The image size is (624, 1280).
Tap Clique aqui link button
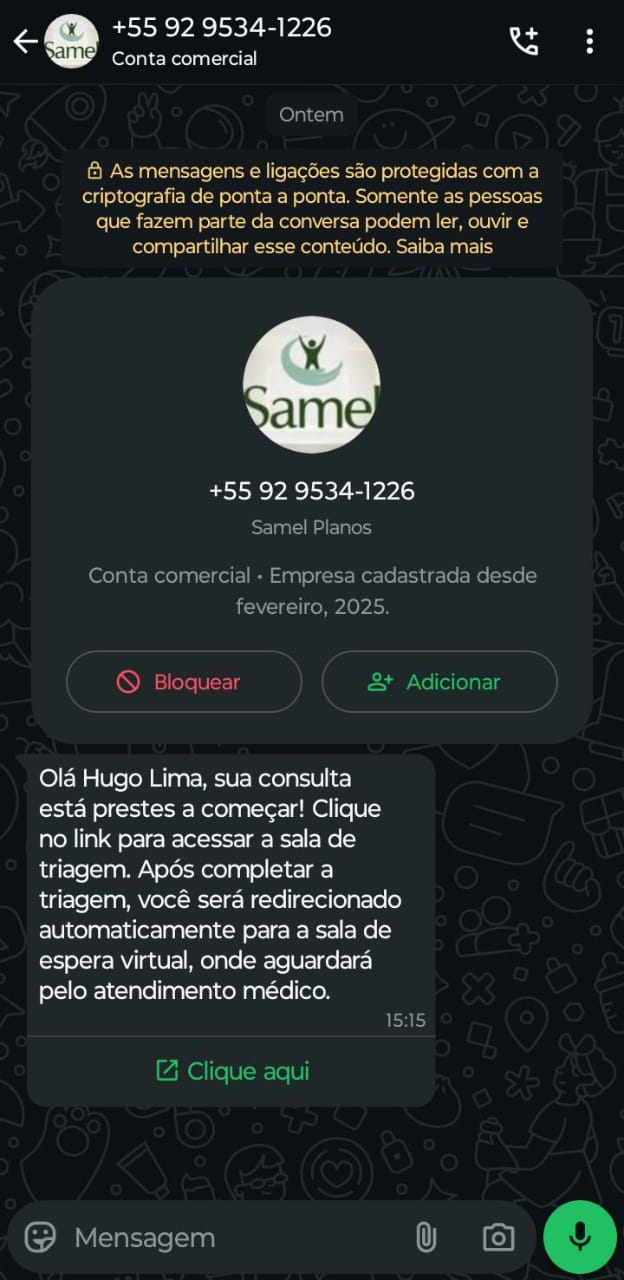coord(232,1071)
